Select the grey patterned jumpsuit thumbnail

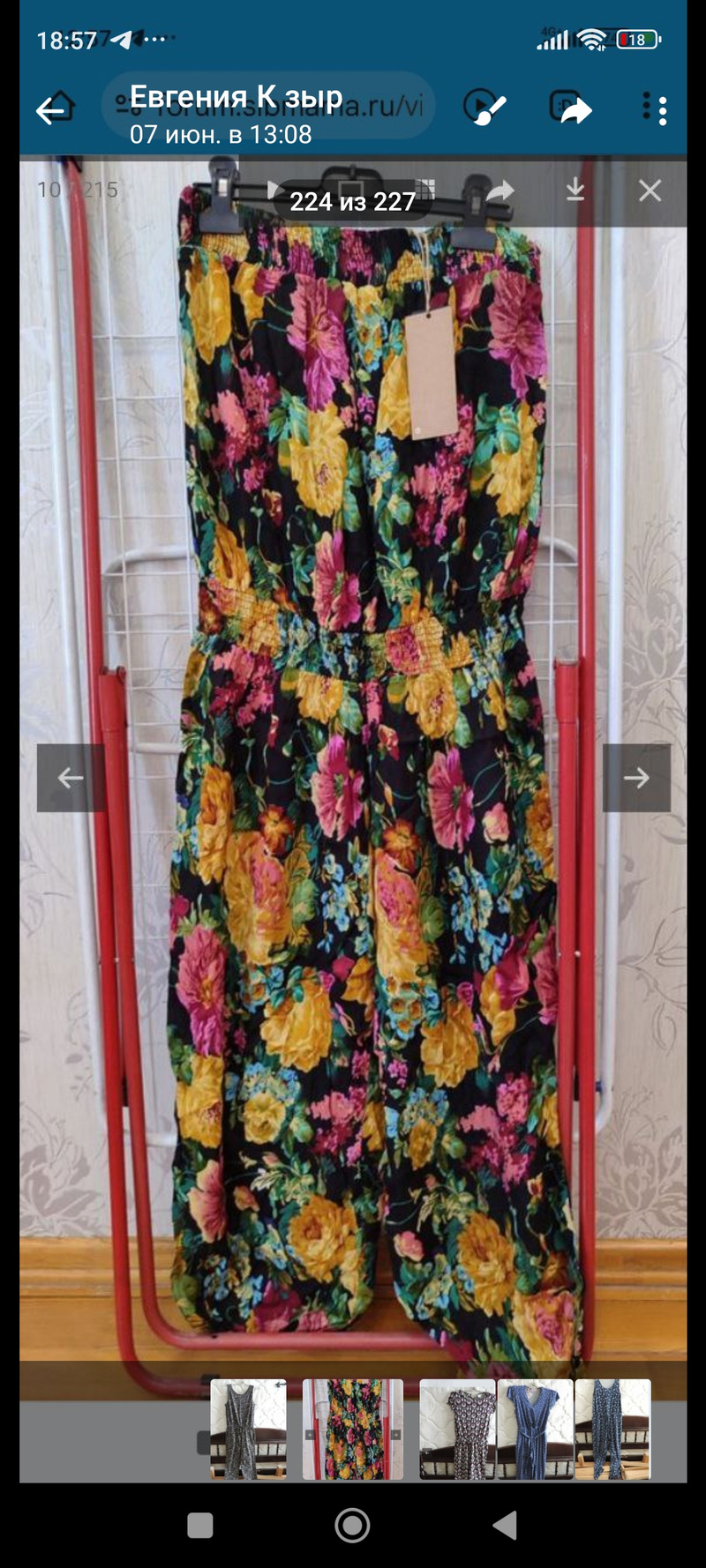point(248,1429)
